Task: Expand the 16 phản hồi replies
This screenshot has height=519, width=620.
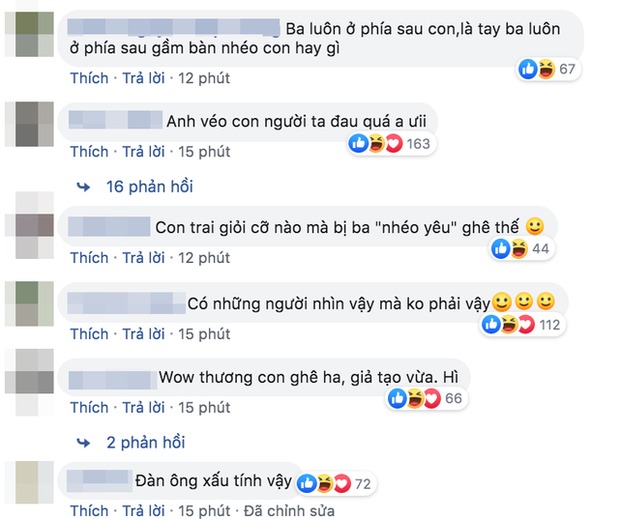Action: click(148, 186)
